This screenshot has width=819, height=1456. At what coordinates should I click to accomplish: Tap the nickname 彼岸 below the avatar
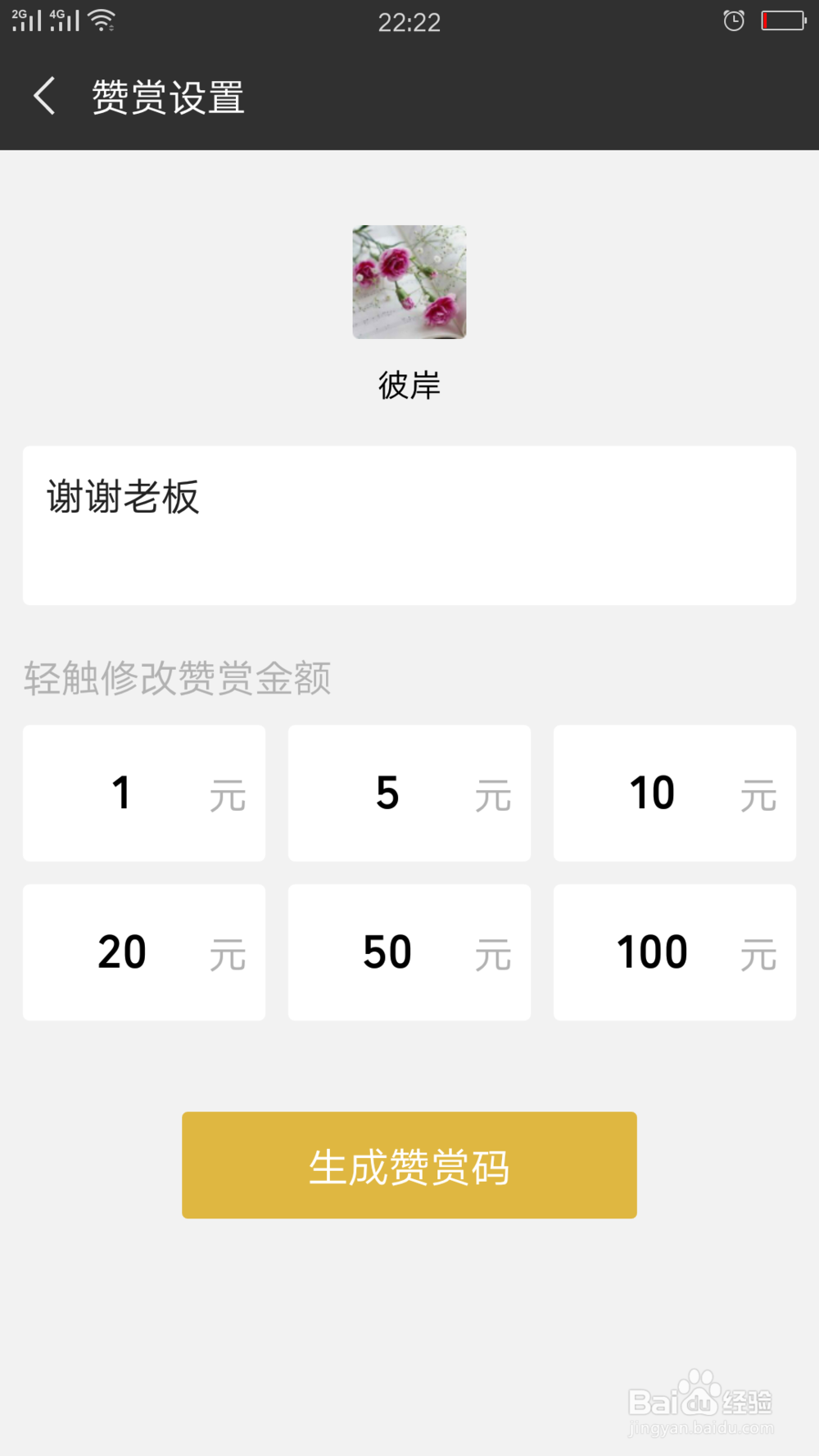pos(409,385)
